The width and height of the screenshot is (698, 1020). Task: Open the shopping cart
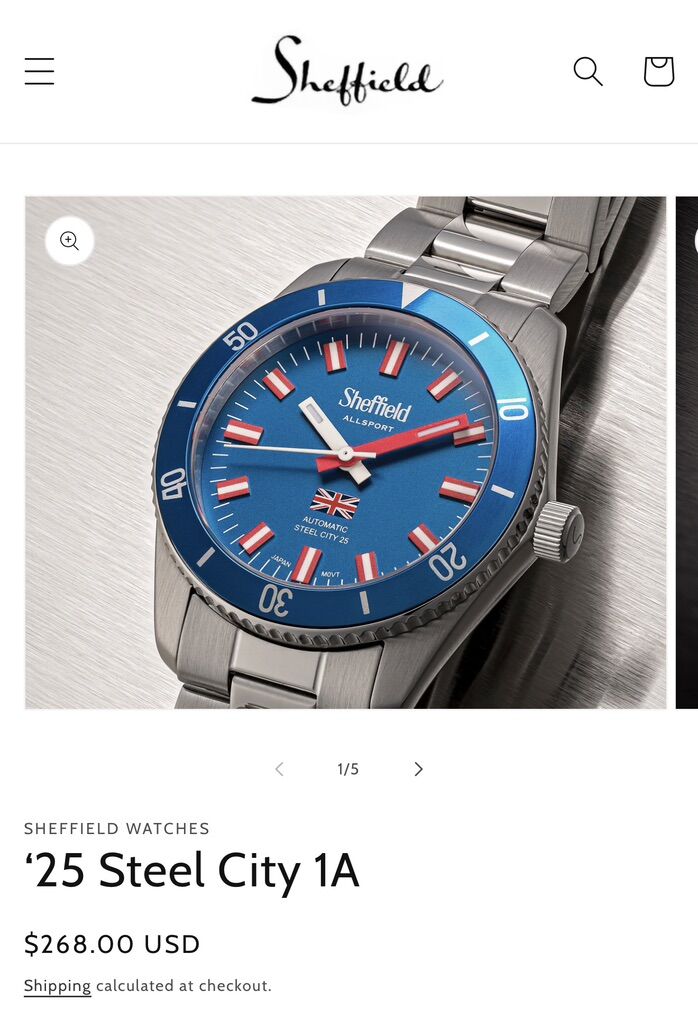pos(658,71)
